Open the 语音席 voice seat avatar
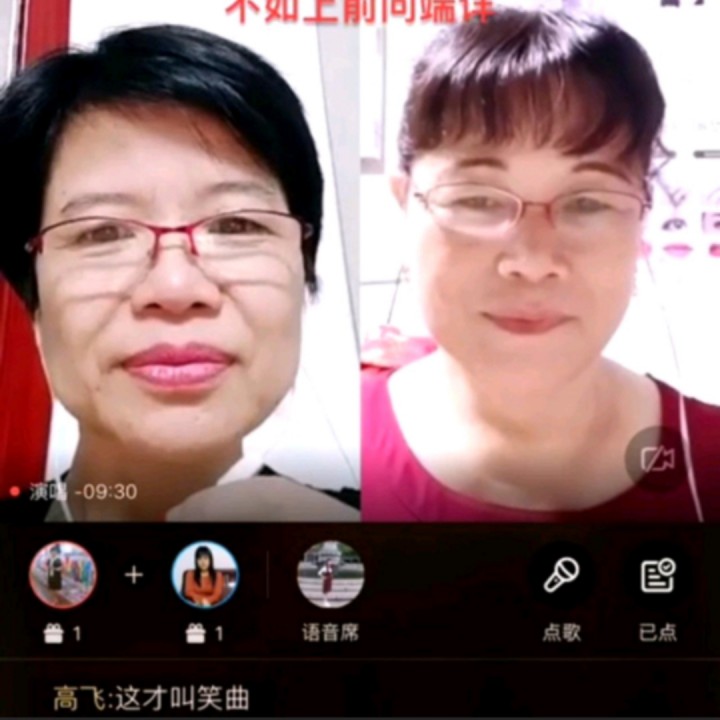The height and width of the screenshot is (720, 720). click(x=330, y=575)
